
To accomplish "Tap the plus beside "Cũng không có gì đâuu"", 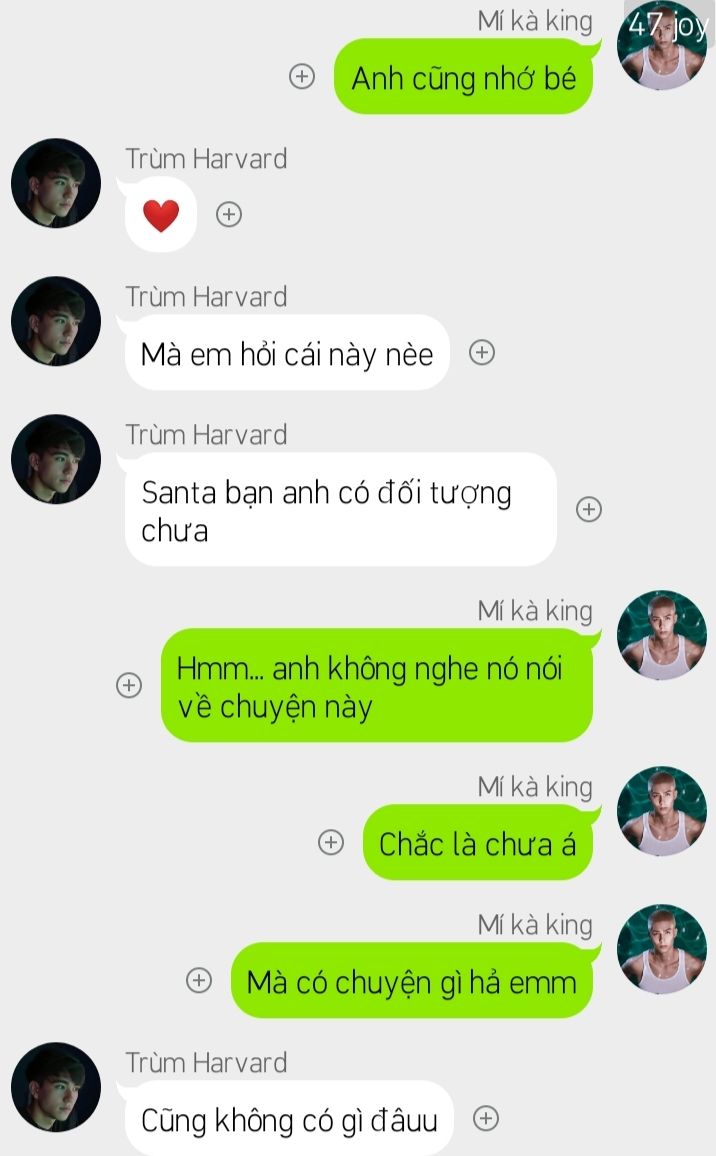I will pos(485,1118).
